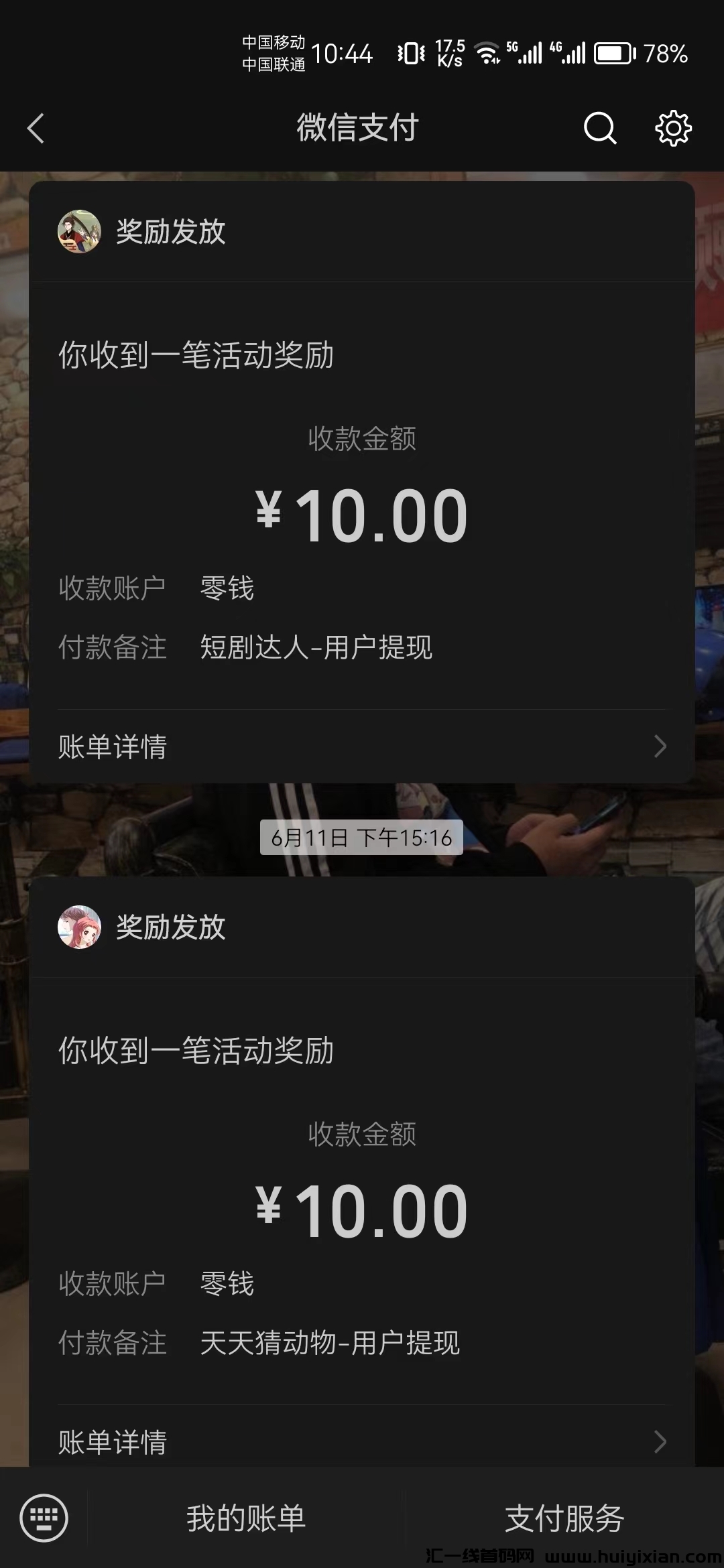Expand details of the 短剧达人 payment card
This screenshot has width=724, height=1568.
362,746
